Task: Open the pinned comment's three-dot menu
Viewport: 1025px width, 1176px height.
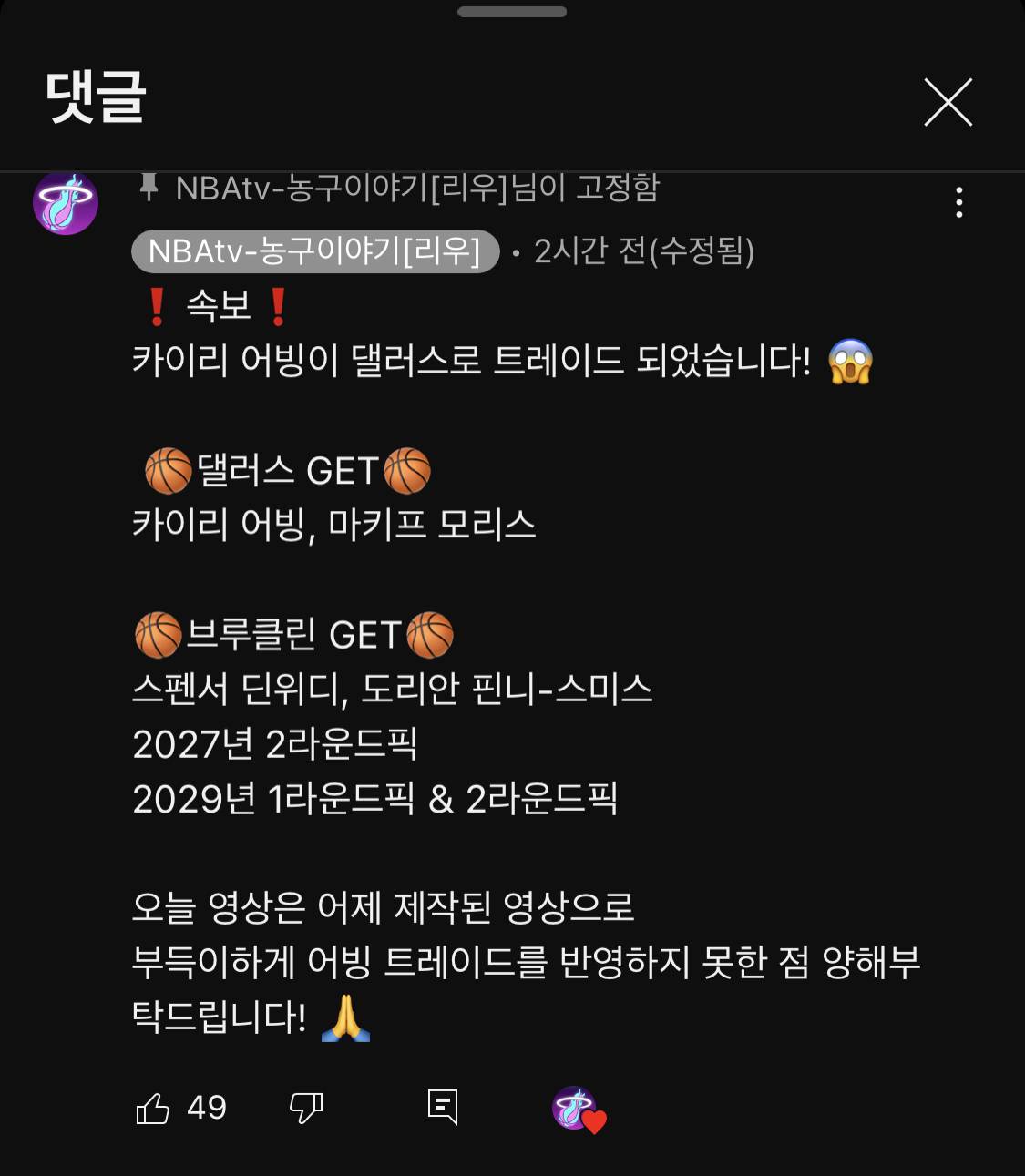Action: (958, 202)
